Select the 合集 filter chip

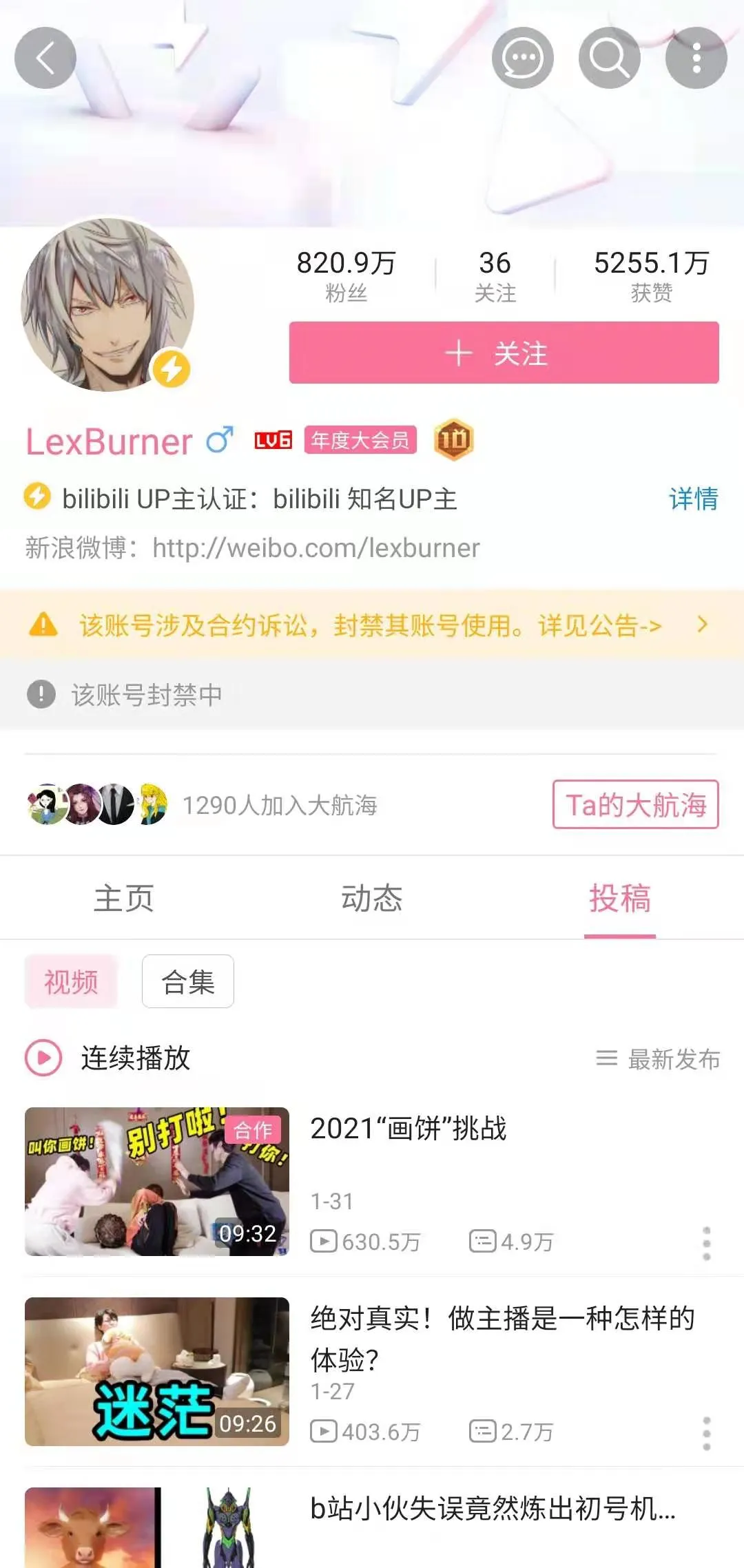tap(187, 981)
